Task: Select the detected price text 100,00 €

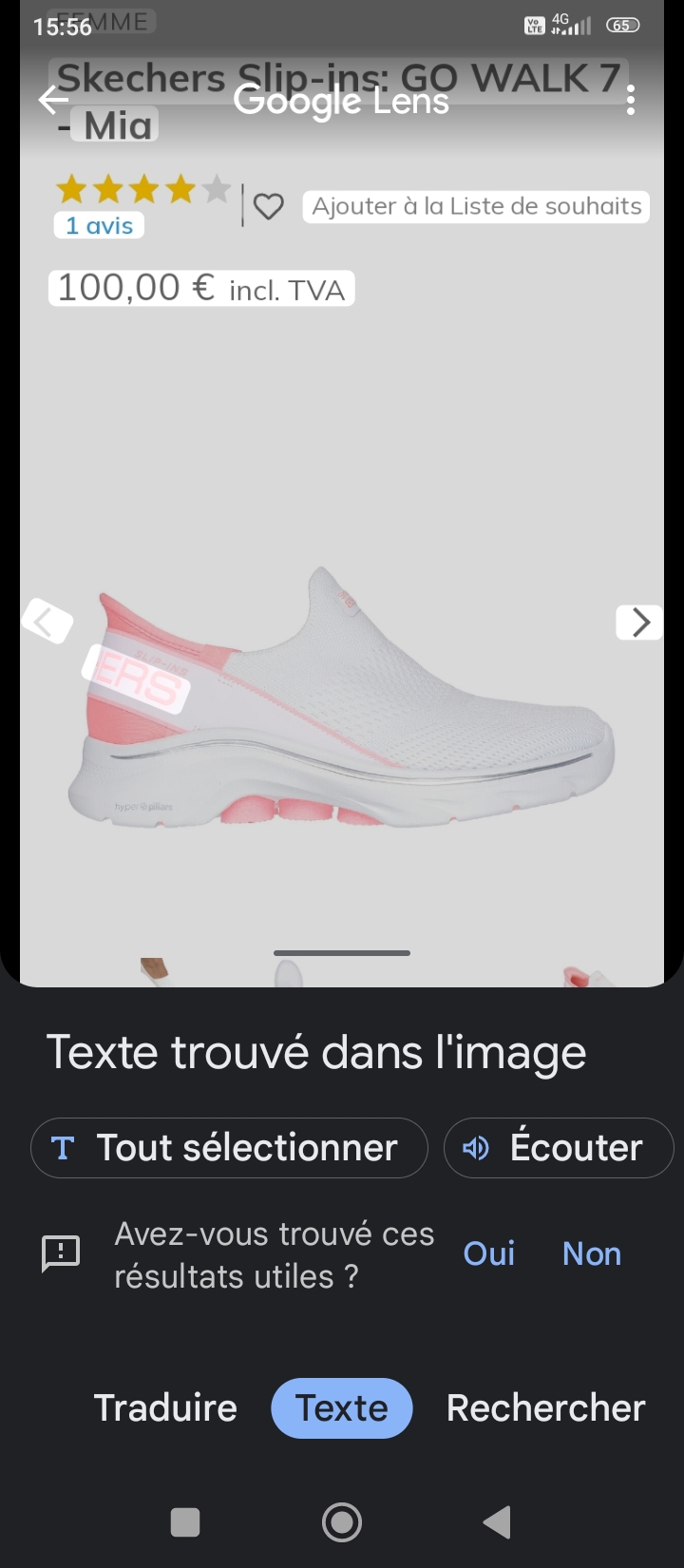Action: click(137, 288)
